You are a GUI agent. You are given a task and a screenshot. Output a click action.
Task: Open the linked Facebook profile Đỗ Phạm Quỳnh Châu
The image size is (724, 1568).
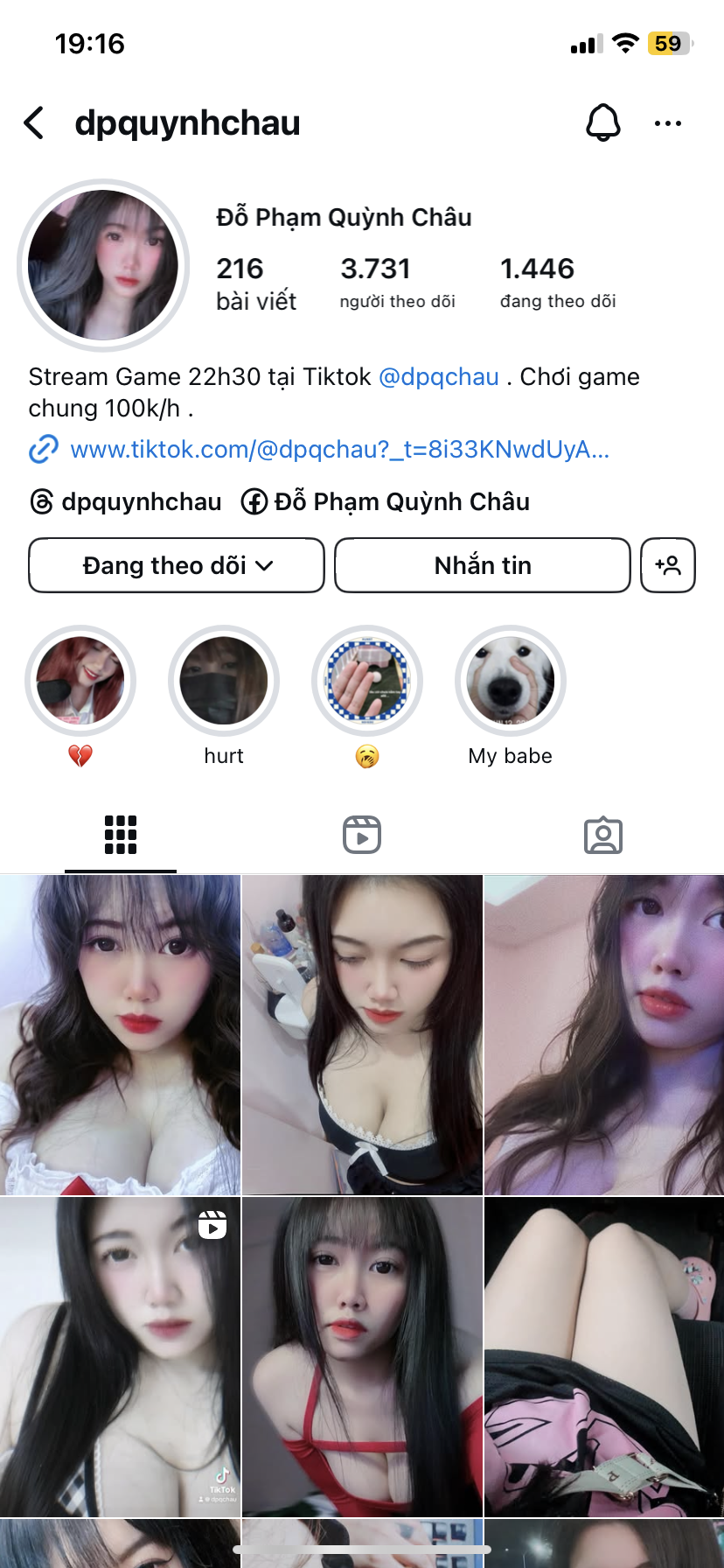tap(386, 502)
